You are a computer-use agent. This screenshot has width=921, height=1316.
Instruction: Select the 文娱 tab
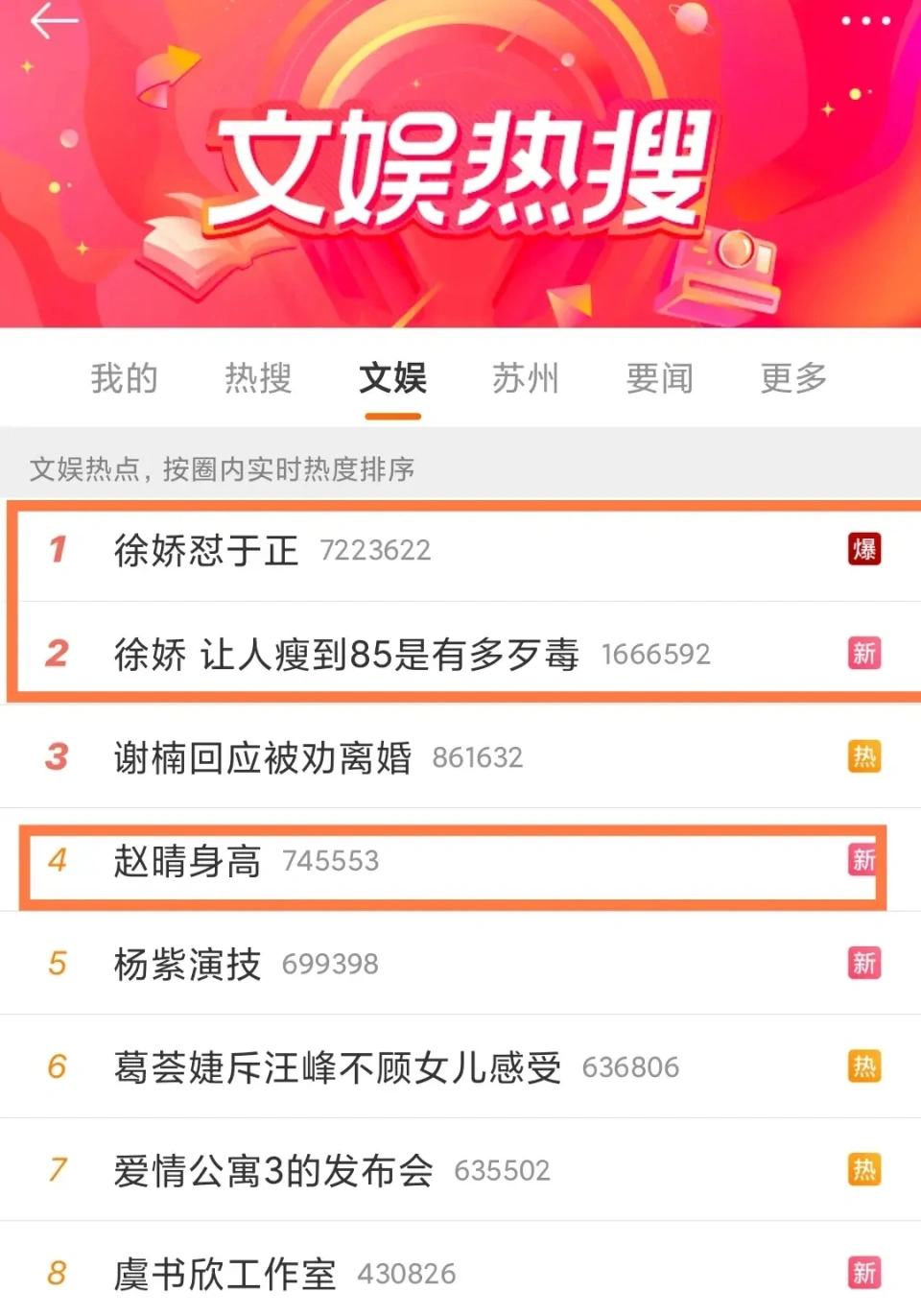tap(392, 378)
